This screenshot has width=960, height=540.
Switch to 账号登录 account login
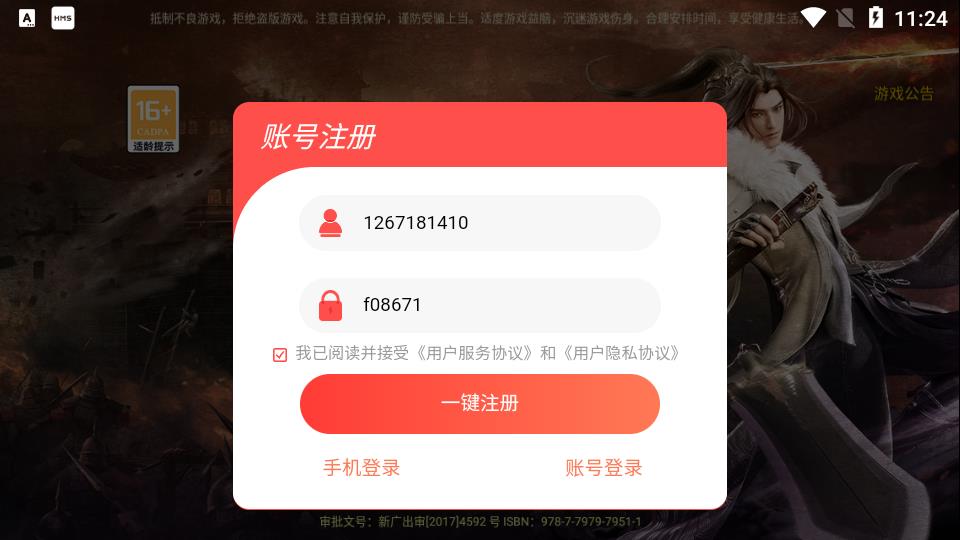click(x=603, y=468)
